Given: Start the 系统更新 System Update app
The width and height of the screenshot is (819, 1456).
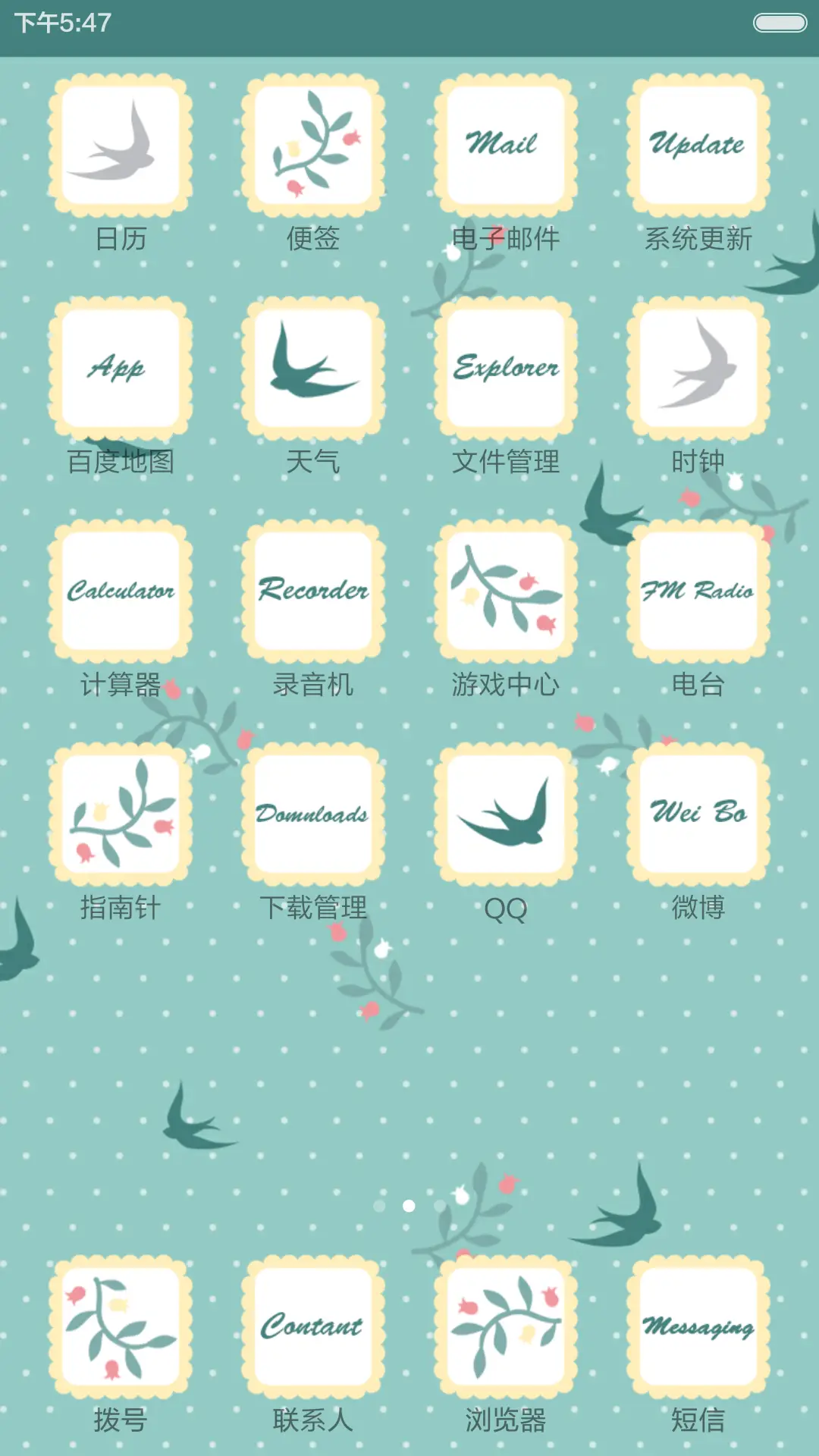Looking at the screenshot, I should pos(696,148).
